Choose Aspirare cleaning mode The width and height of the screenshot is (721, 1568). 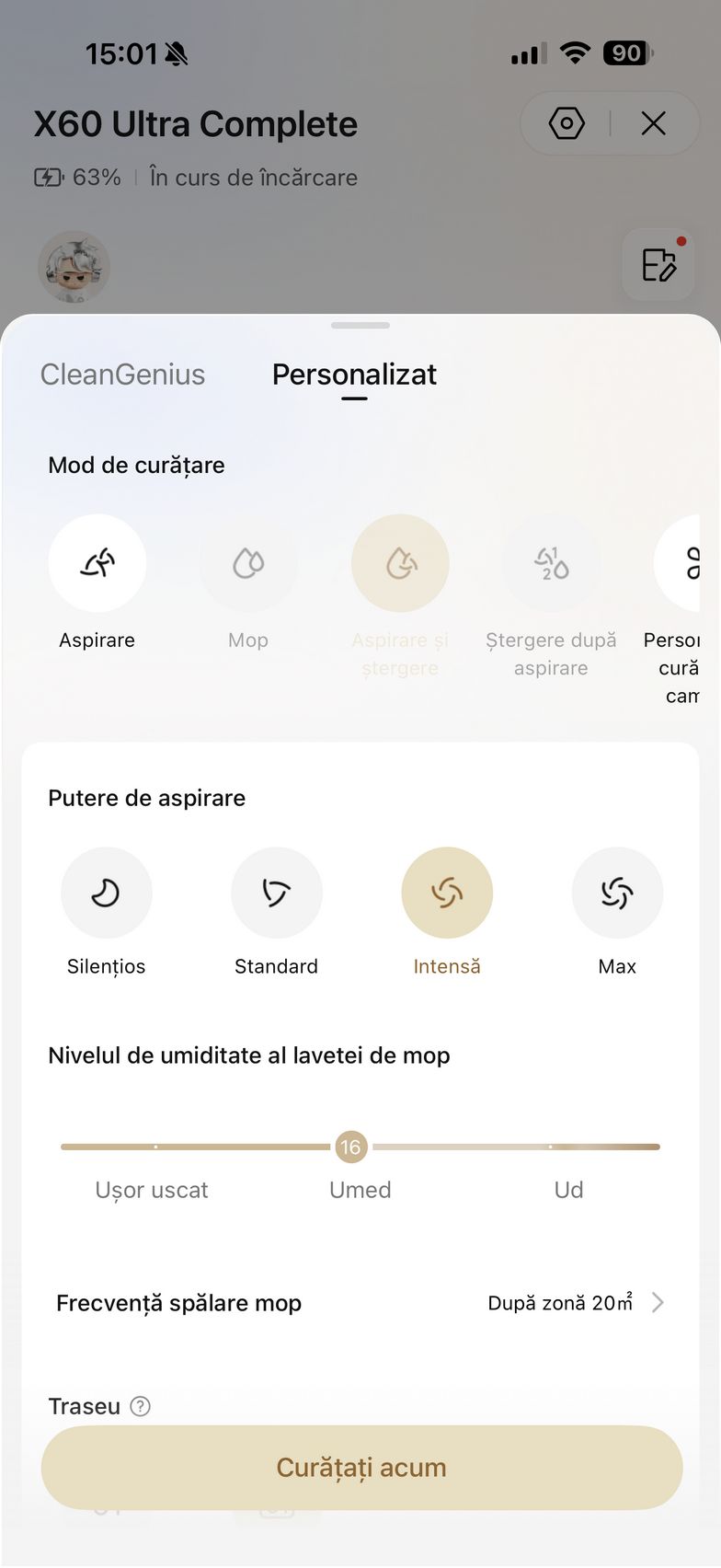[97, 563]
